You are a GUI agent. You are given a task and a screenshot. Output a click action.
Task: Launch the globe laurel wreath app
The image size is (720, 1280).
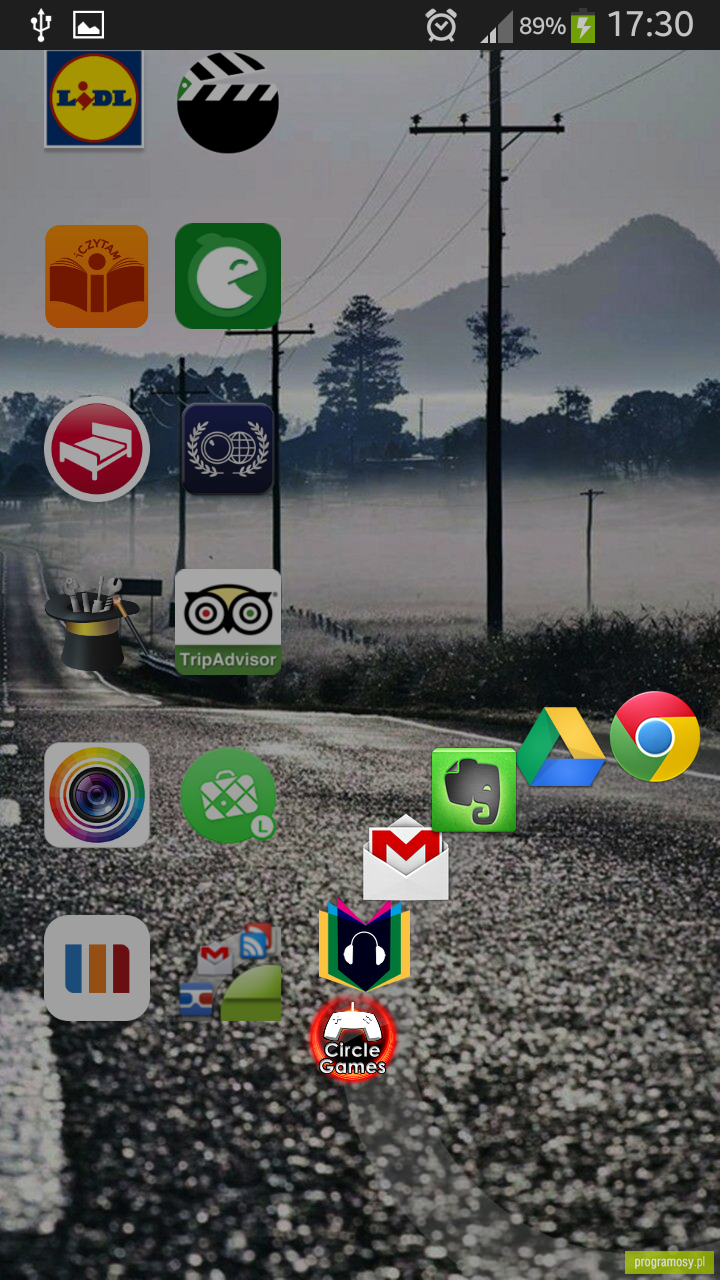click(229, 449)
